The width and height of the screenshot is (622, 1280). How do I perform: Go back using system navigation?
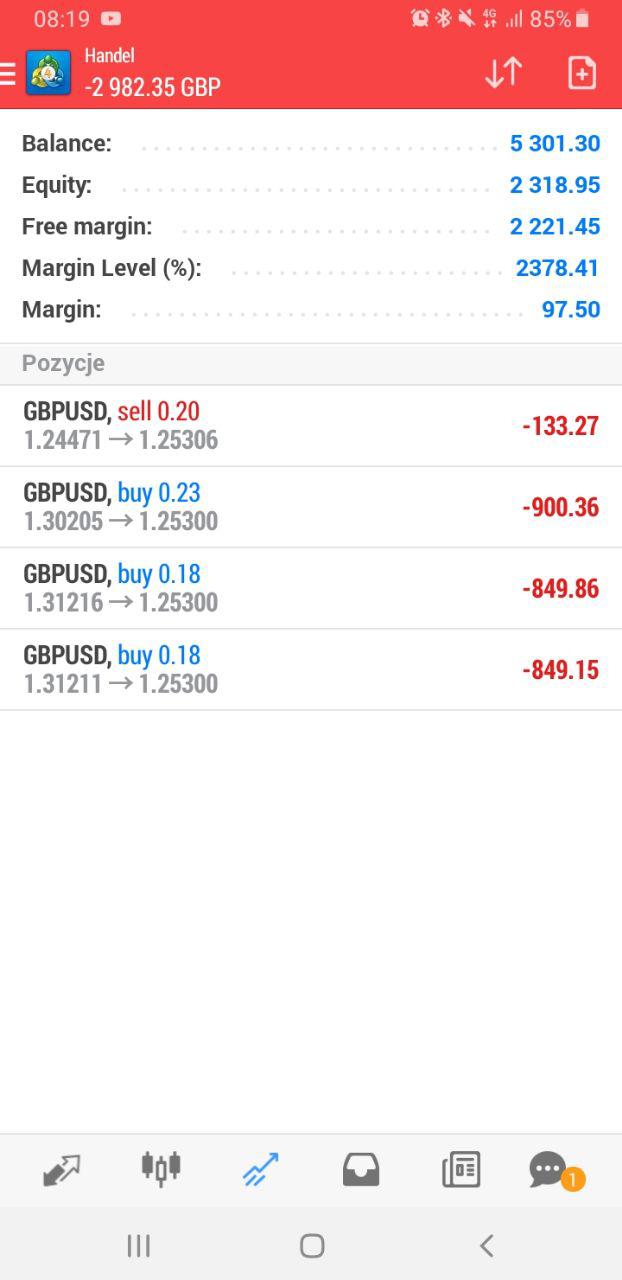tap(486, 1245)
